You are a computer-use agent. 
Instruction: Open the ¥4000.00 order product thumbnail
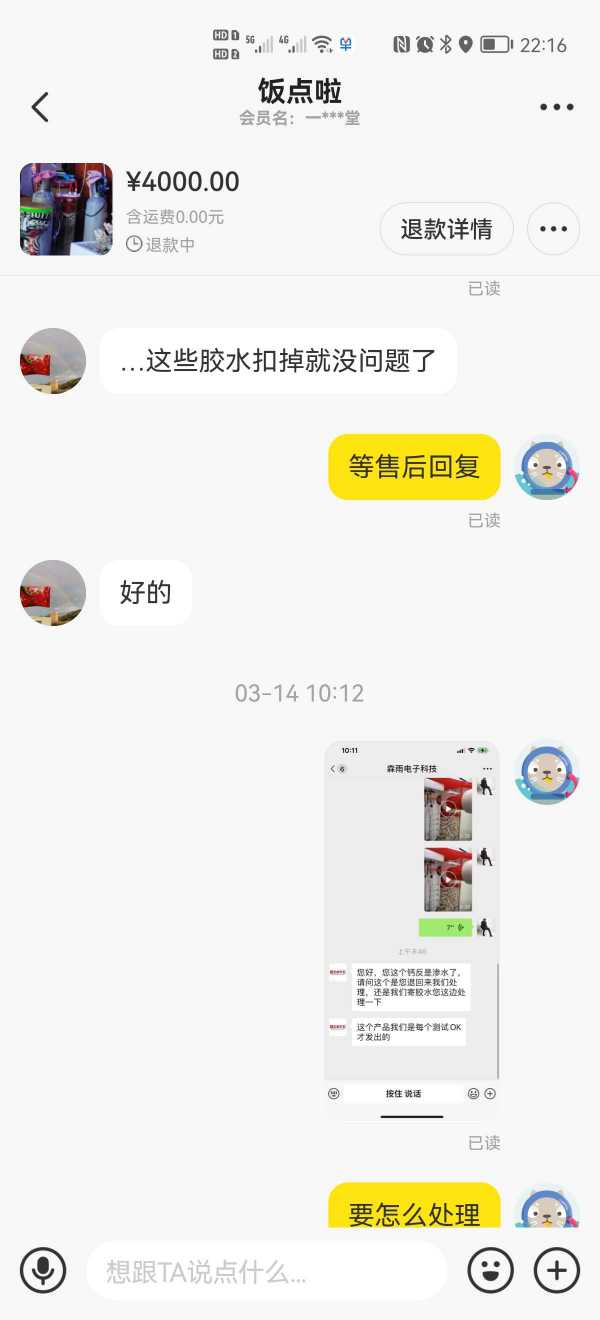point(66,209)
